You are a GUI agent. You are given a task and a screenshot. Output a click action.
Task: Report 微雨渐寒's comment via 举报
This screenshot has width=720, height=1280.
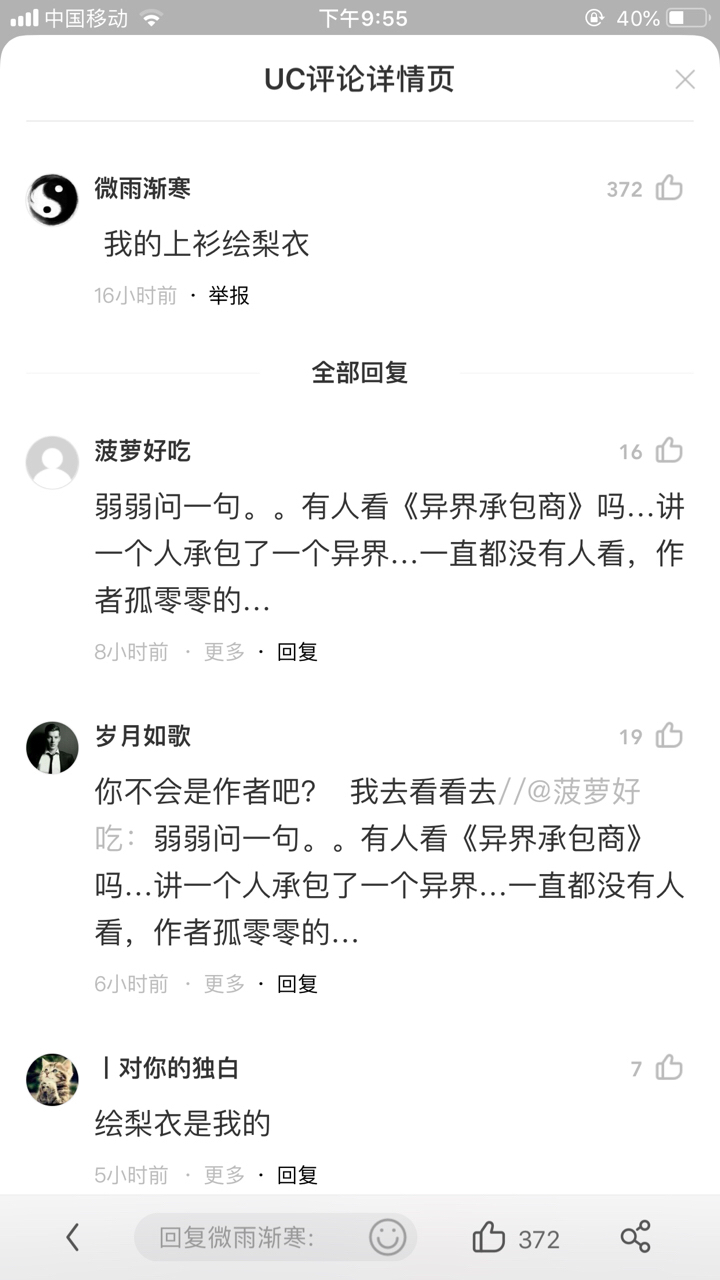coord(229,296)
